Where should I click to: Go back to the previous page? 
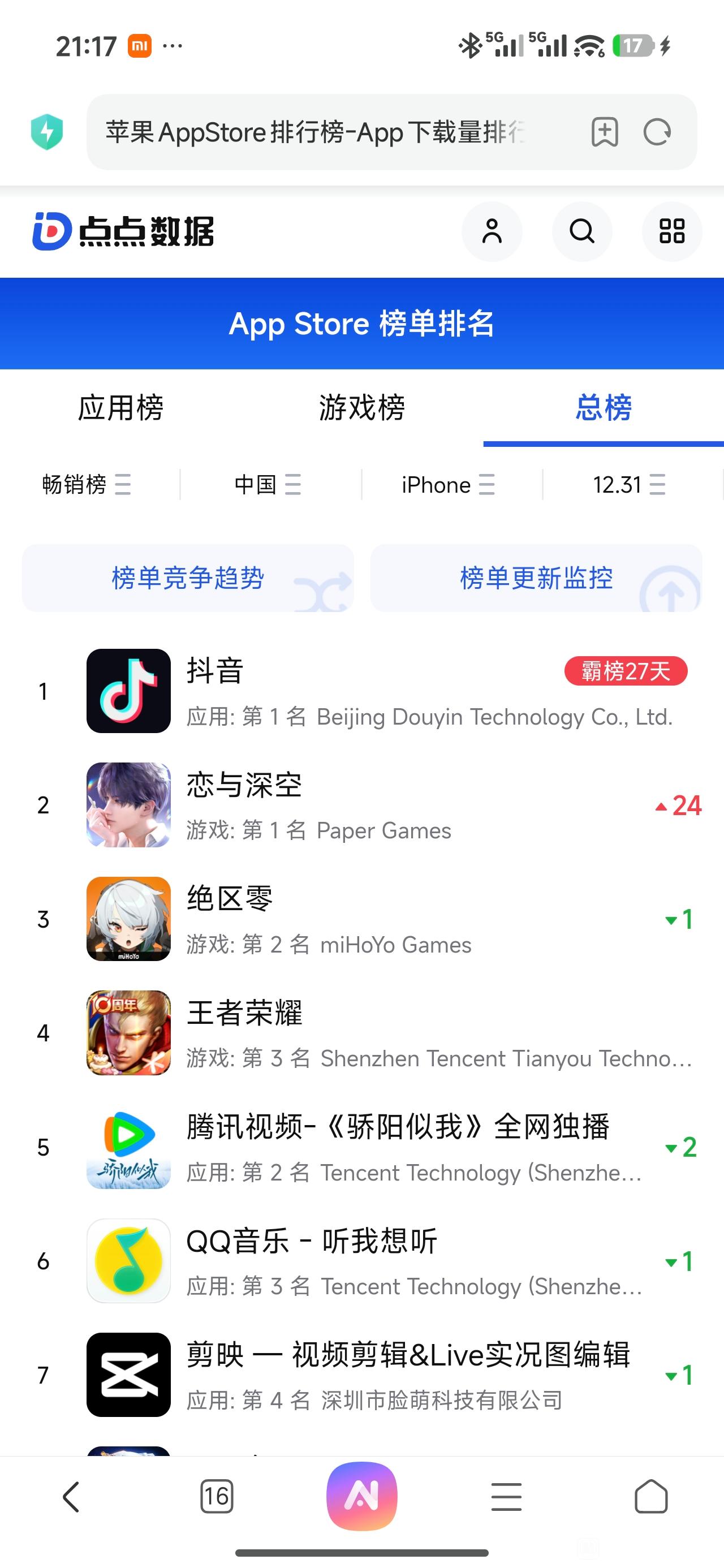click(71, 1497)
